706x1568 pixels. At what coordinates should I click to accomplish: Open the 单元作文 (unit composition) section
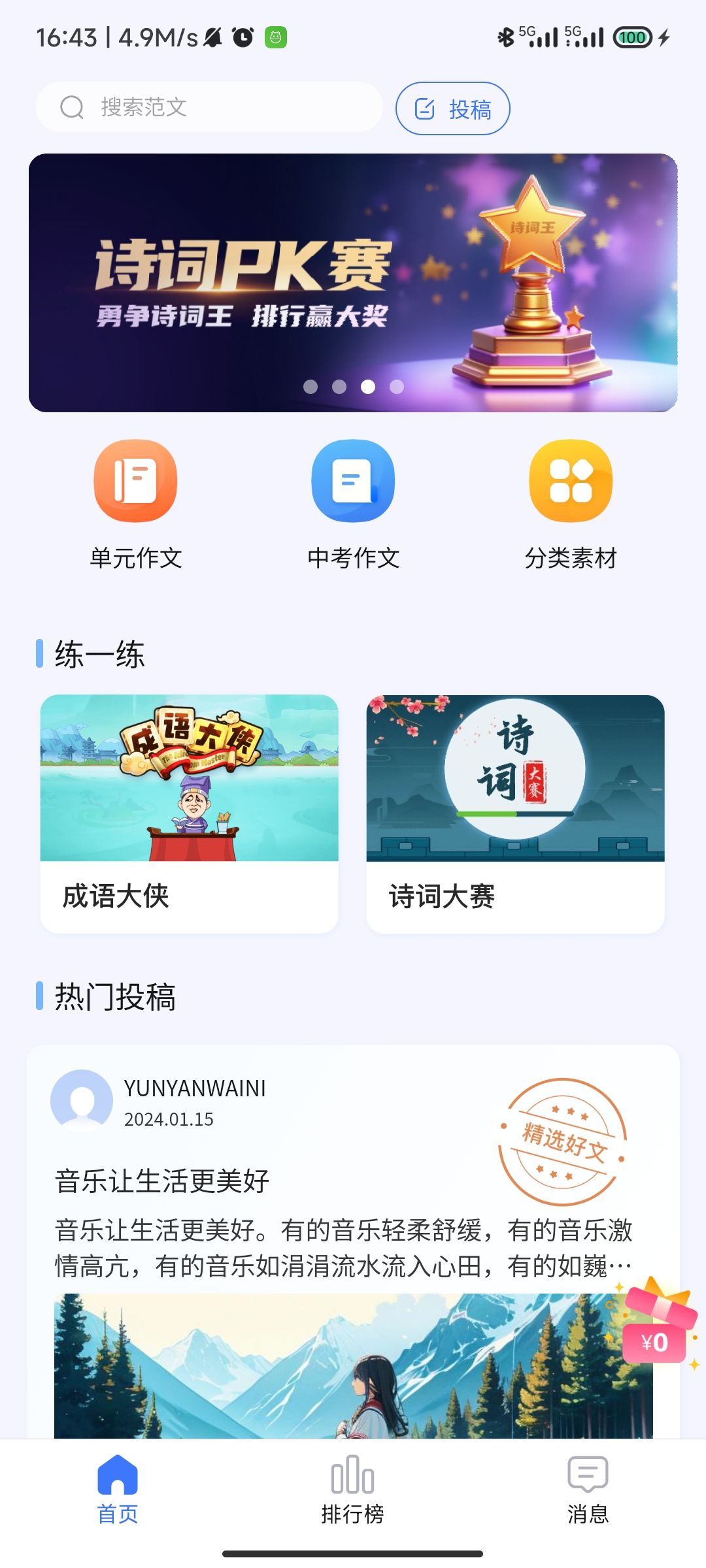tap(134, 482)
